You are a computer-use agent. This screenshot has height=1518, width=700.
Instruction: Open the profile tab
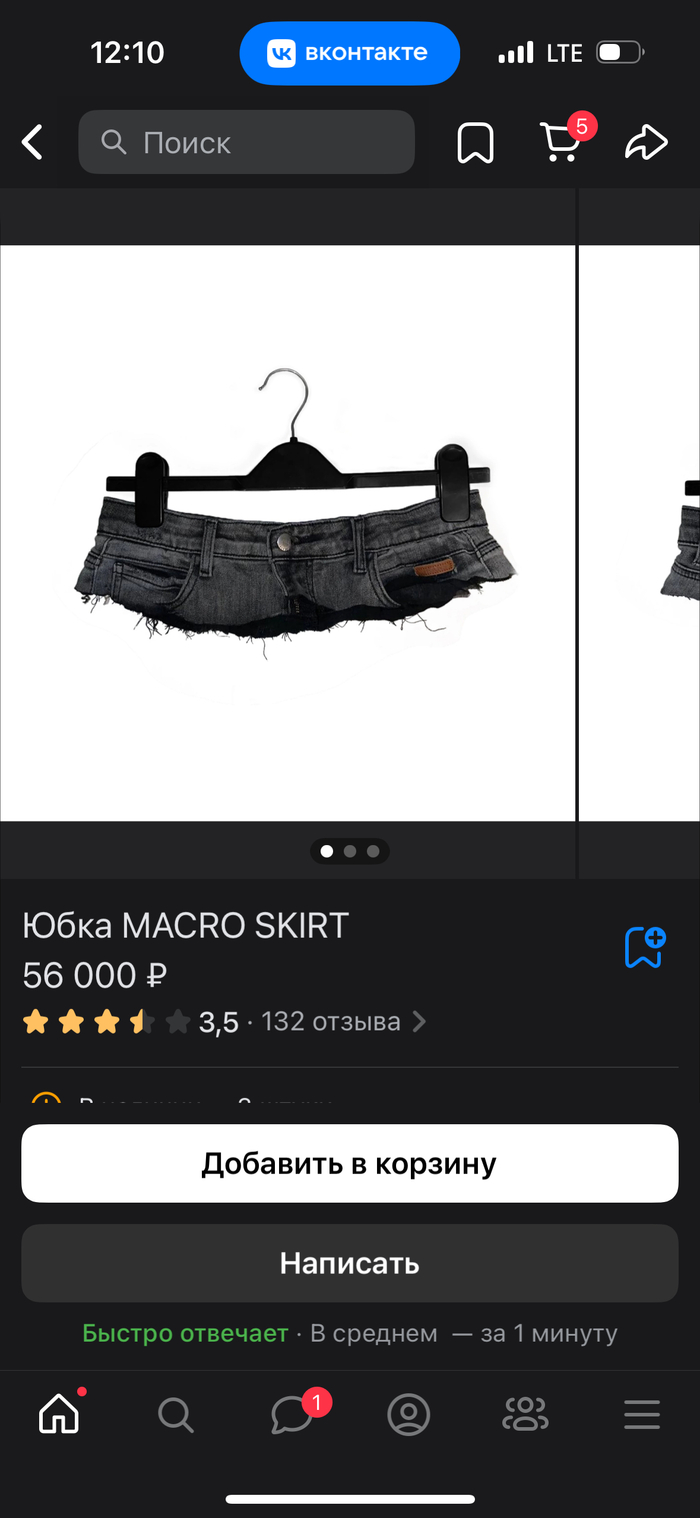click(409, 1415)
